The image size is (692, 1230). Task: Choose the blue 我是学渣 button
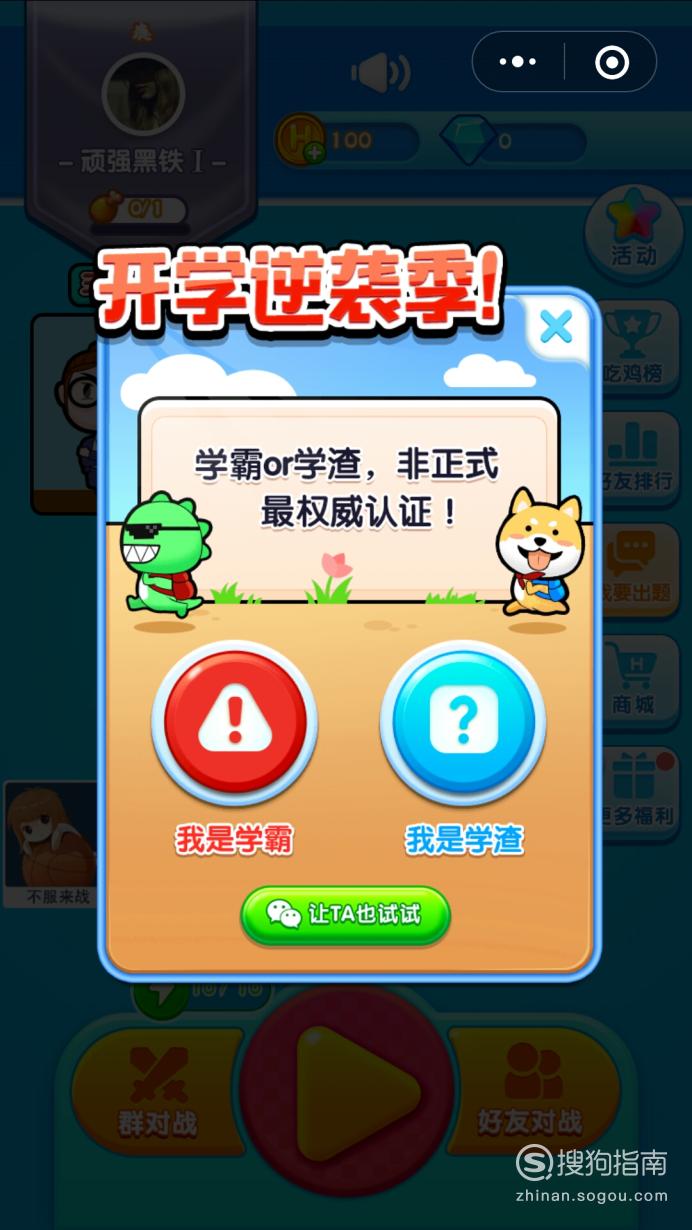[463, 722]
